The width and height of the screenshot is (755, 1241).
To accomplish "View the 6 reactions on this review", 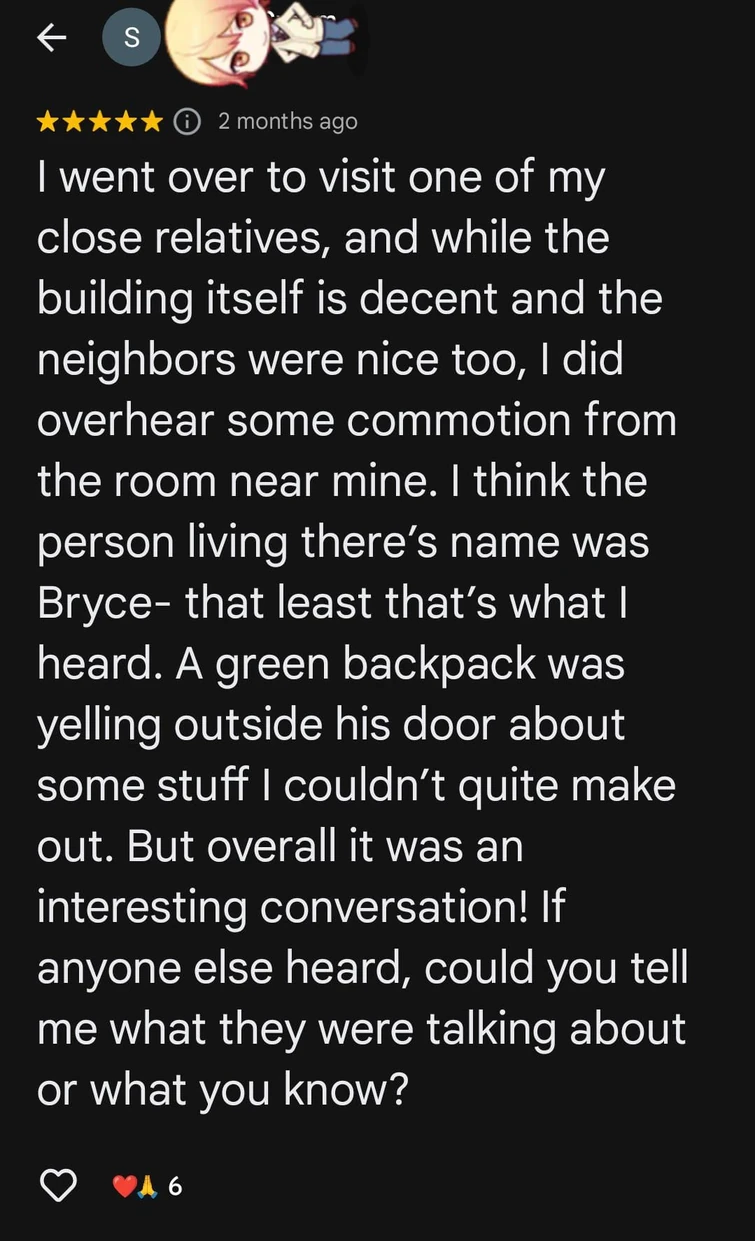I will pyautogui.click(x=147, y=1186).
